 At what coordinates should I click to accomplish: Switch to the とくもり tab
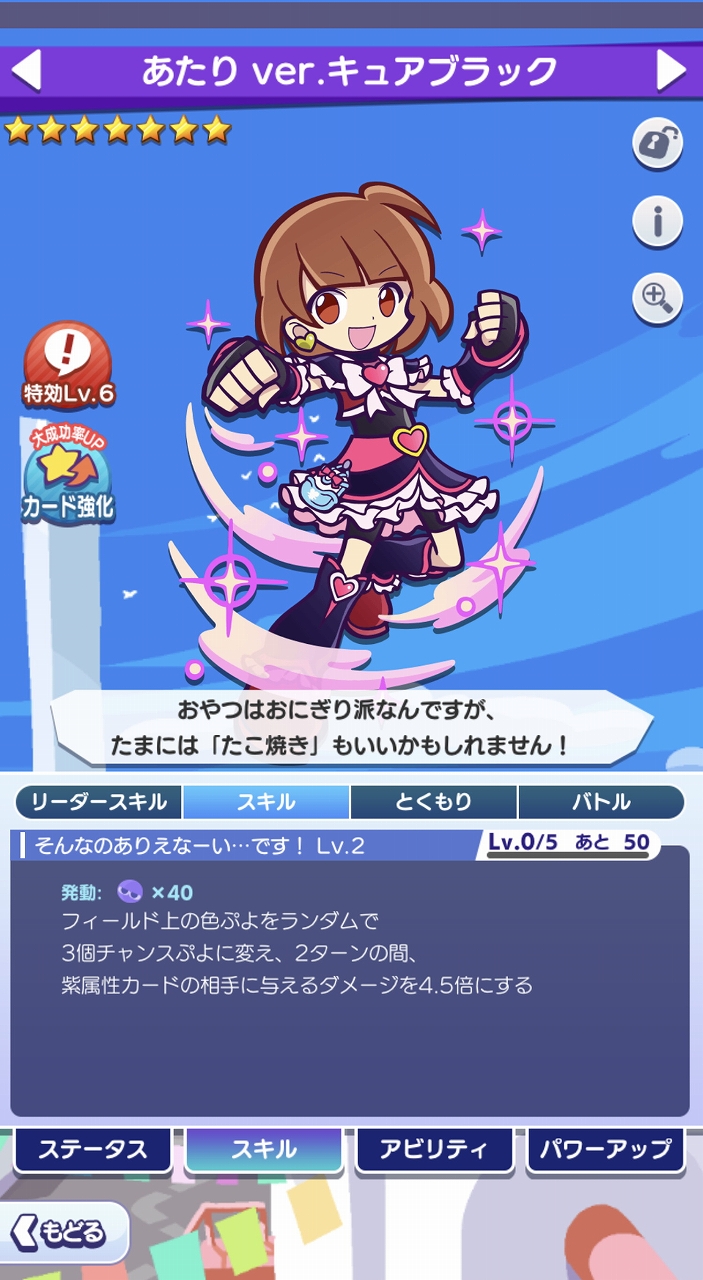[x=433, y=802]
